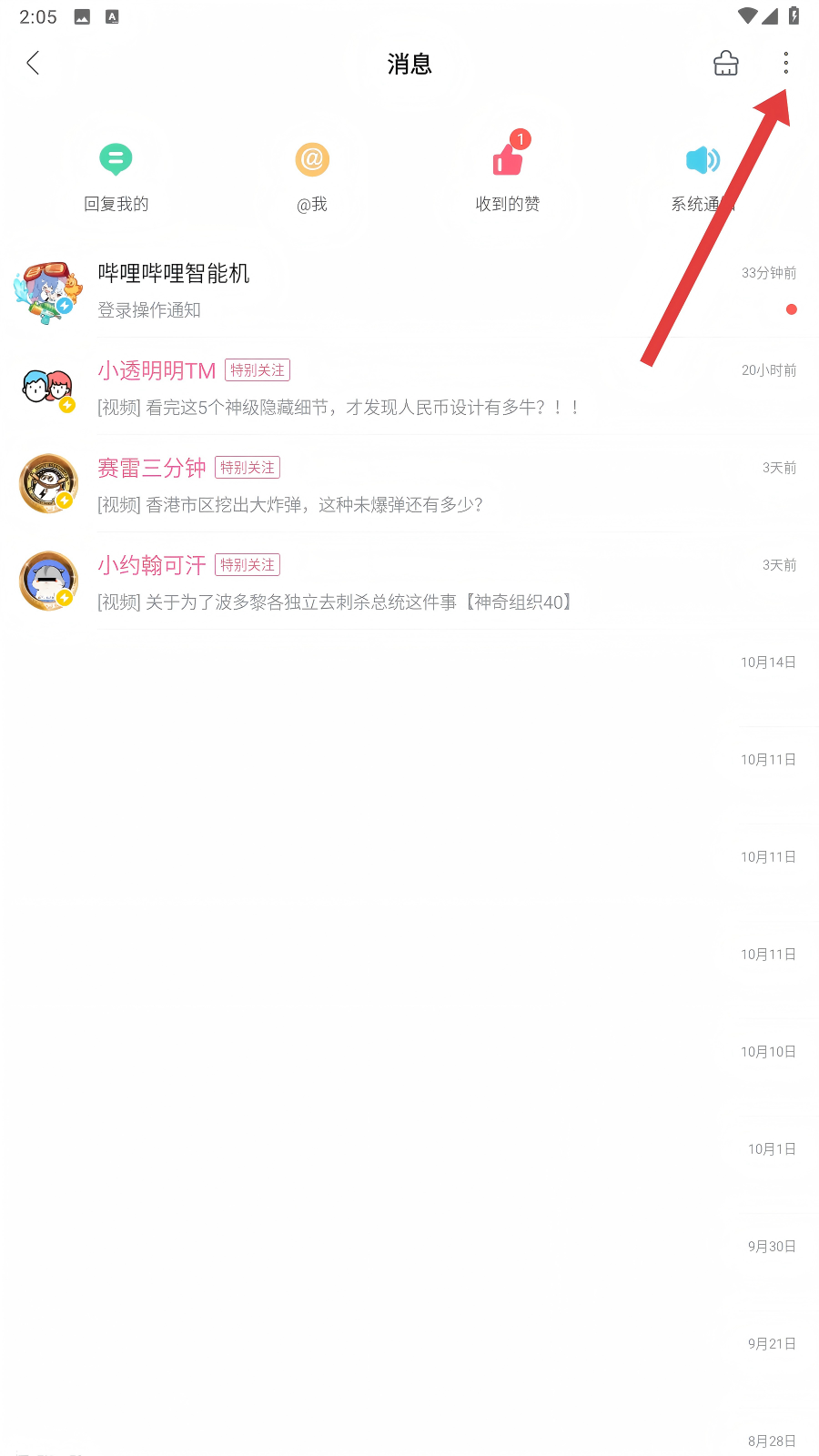819x1456 pixels.
Task: Open message from 哔哩哔哩智能机
Action: (409, 291)
